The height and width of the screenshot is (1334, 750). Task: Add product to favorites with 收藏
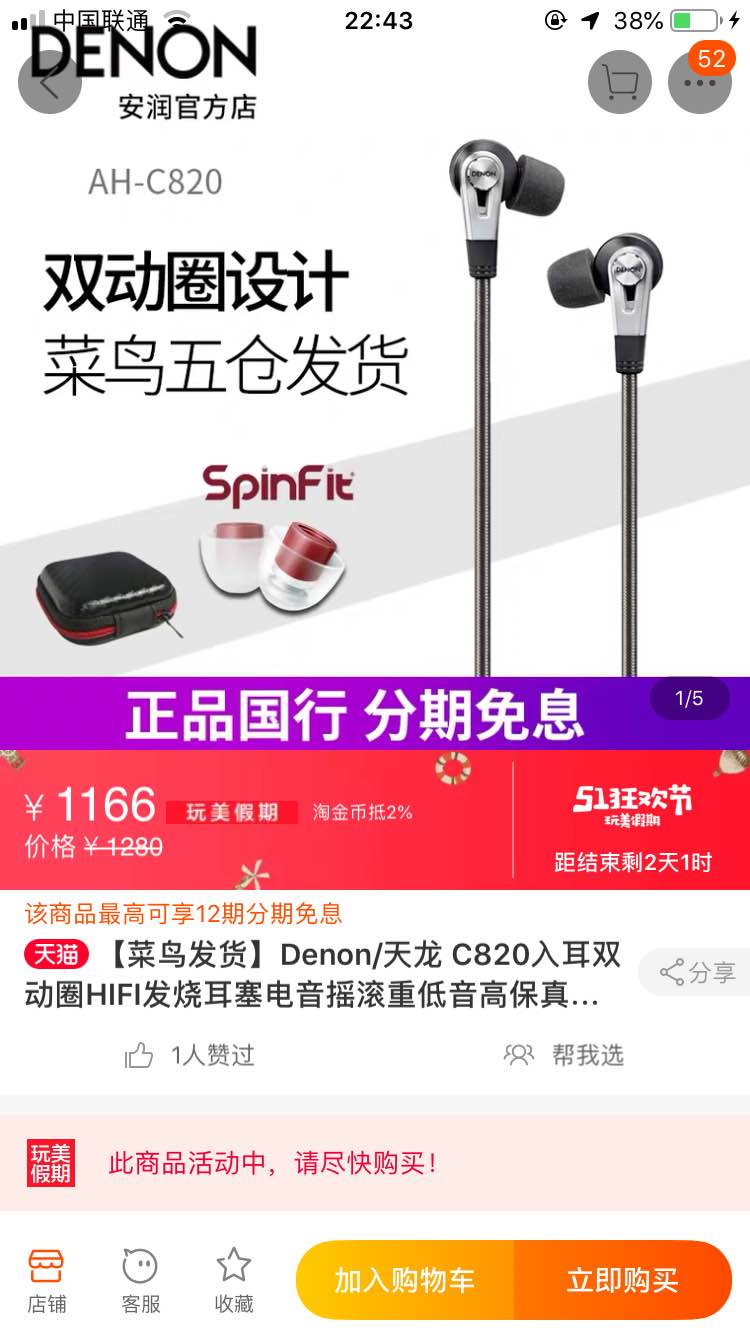(x=234, y=1281)
